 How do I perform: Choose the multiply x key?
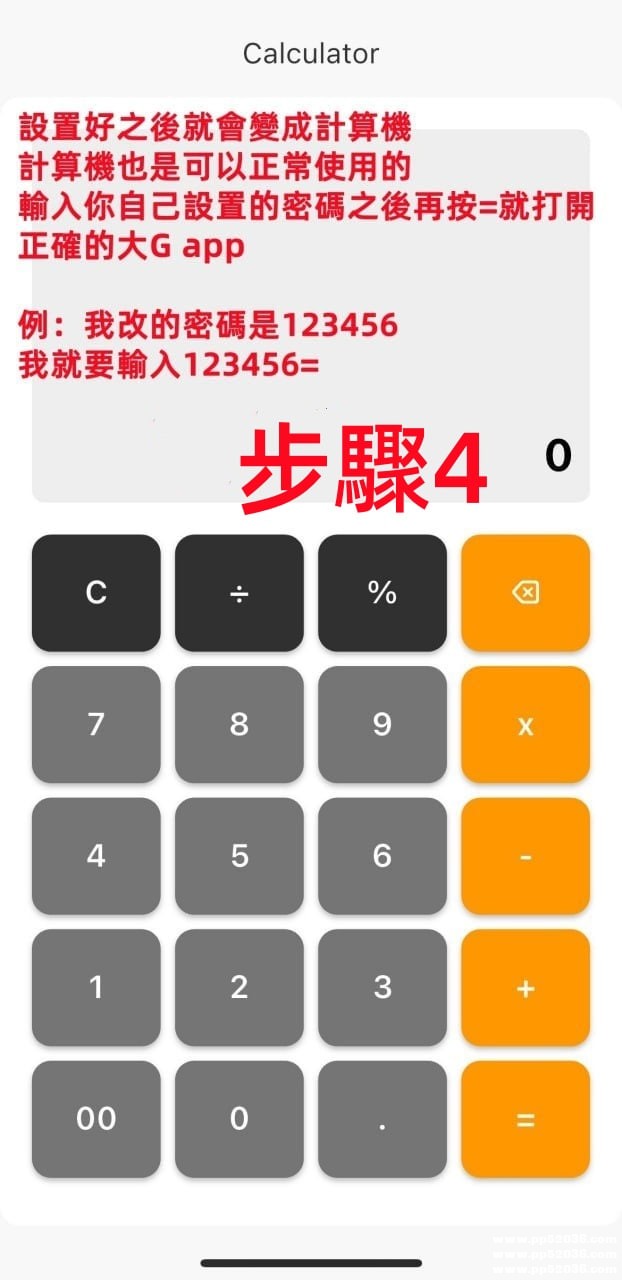(525, 724)
